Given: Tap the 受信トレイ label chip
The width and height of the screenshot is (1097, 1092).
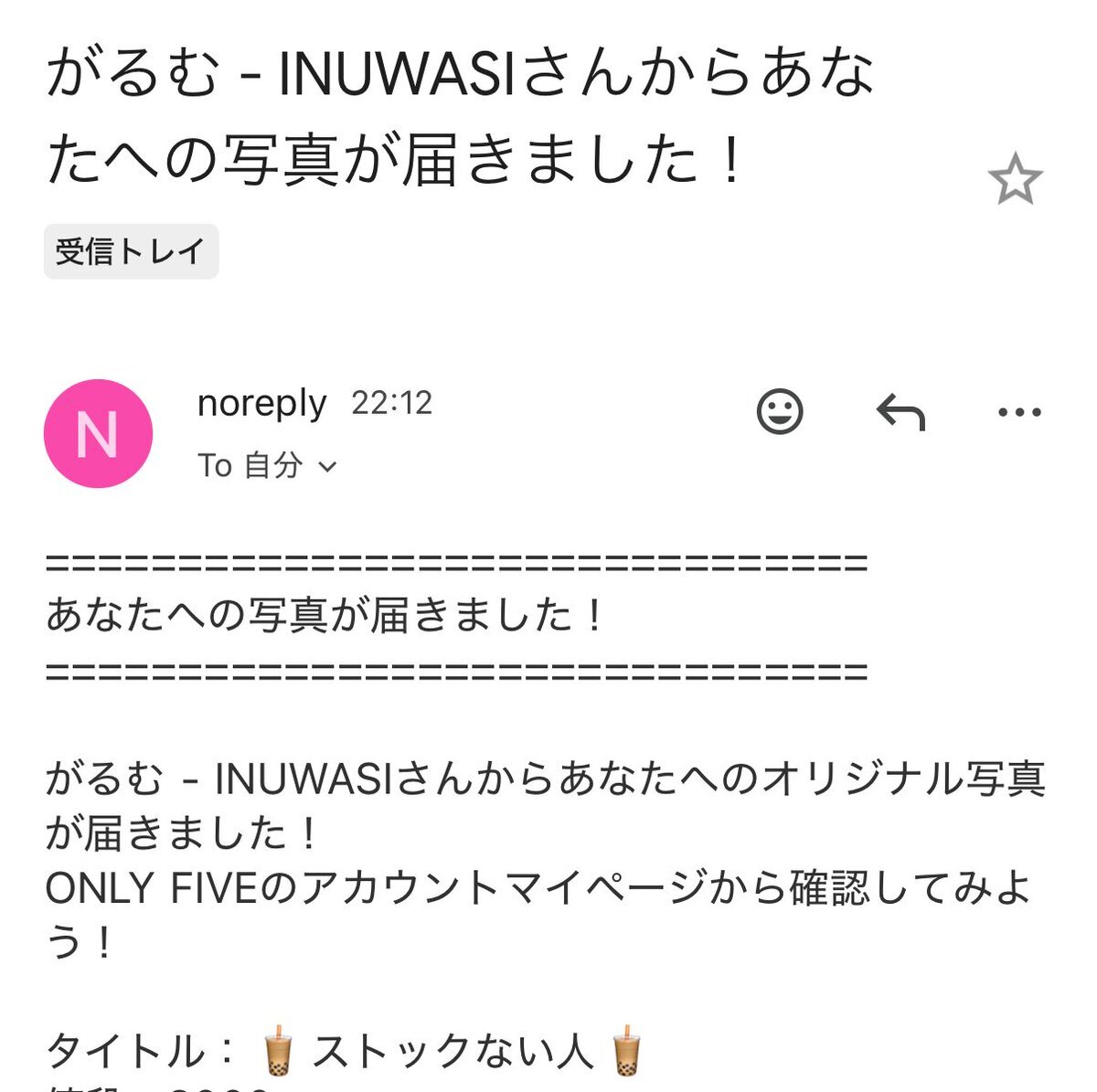Looking at the screenshot, I should pyautogui.click(x=131, y=251).
